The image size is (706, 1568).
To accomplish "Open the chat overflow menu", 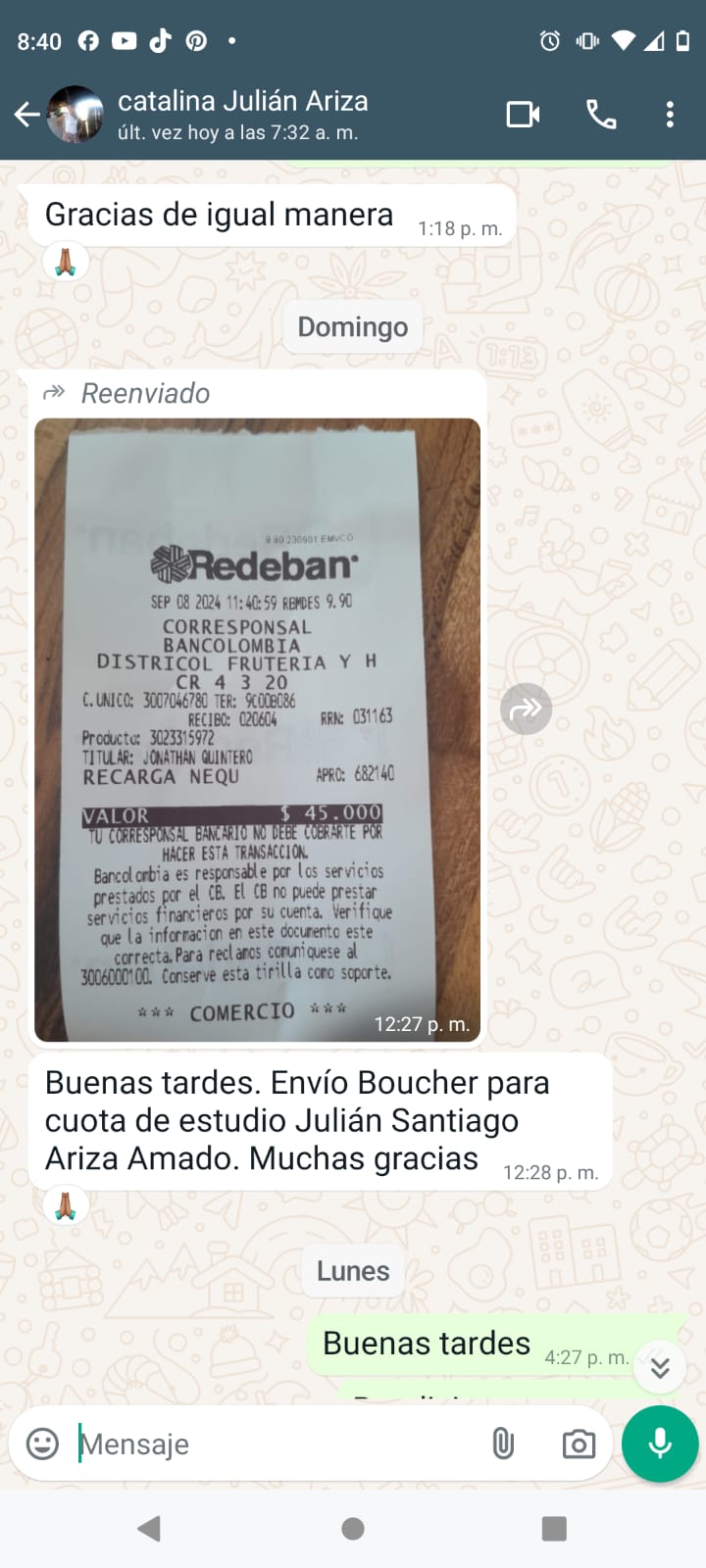I will tap(670, 115).
